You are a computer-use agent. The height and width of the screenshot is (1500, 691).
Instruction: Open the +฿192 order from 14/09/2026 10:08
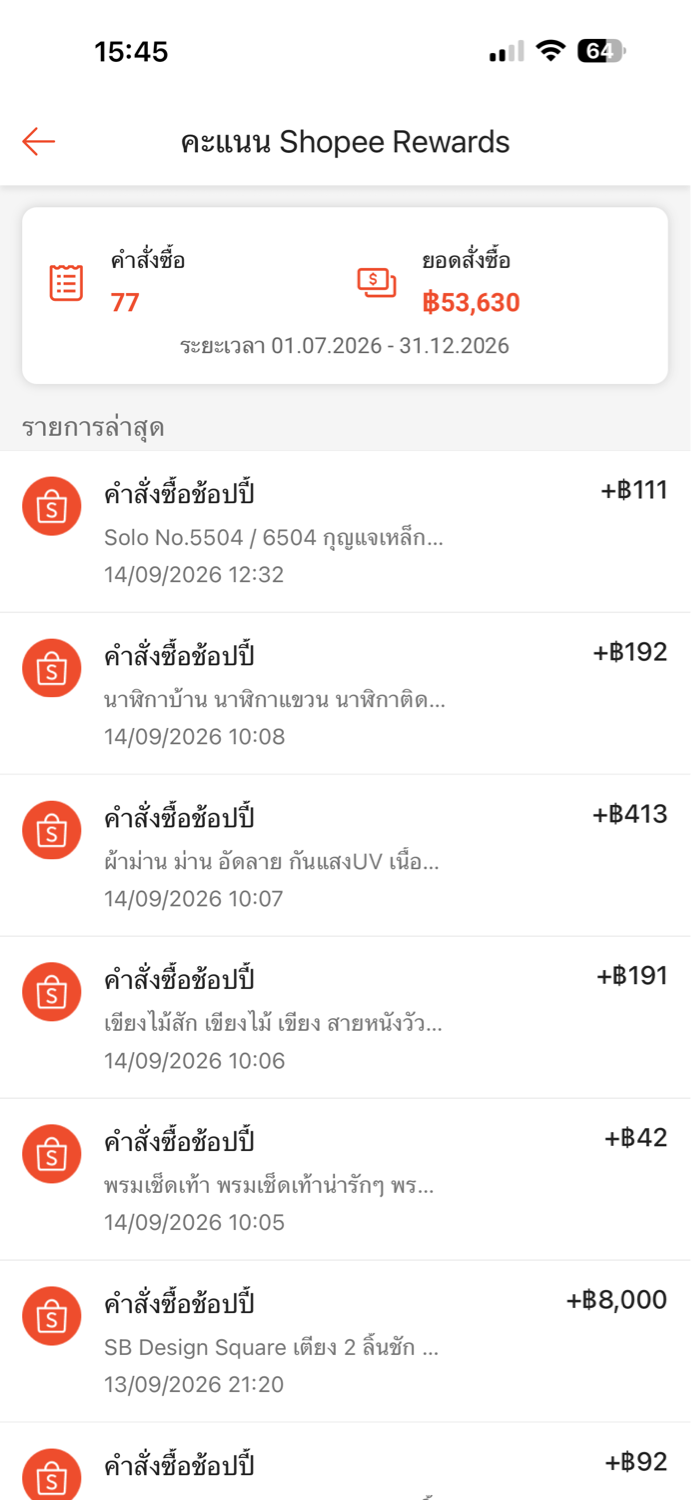345,694
